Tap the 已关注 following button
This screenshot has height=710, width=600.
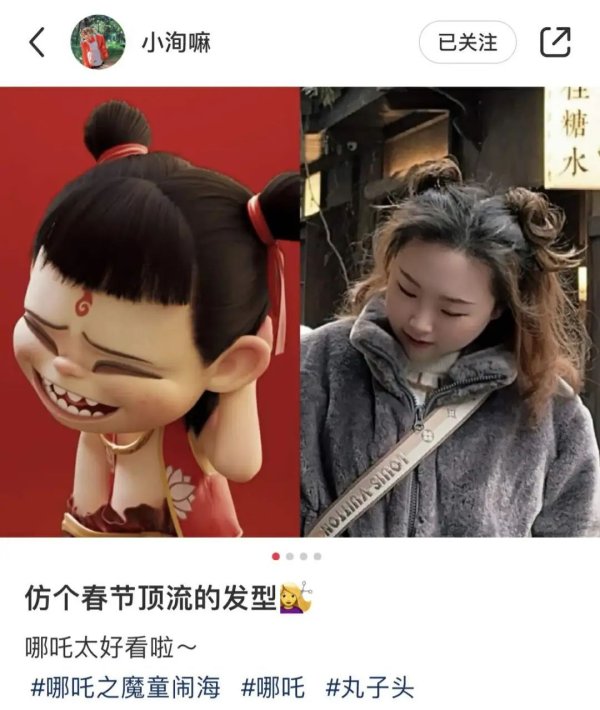[x=467, y=43]
